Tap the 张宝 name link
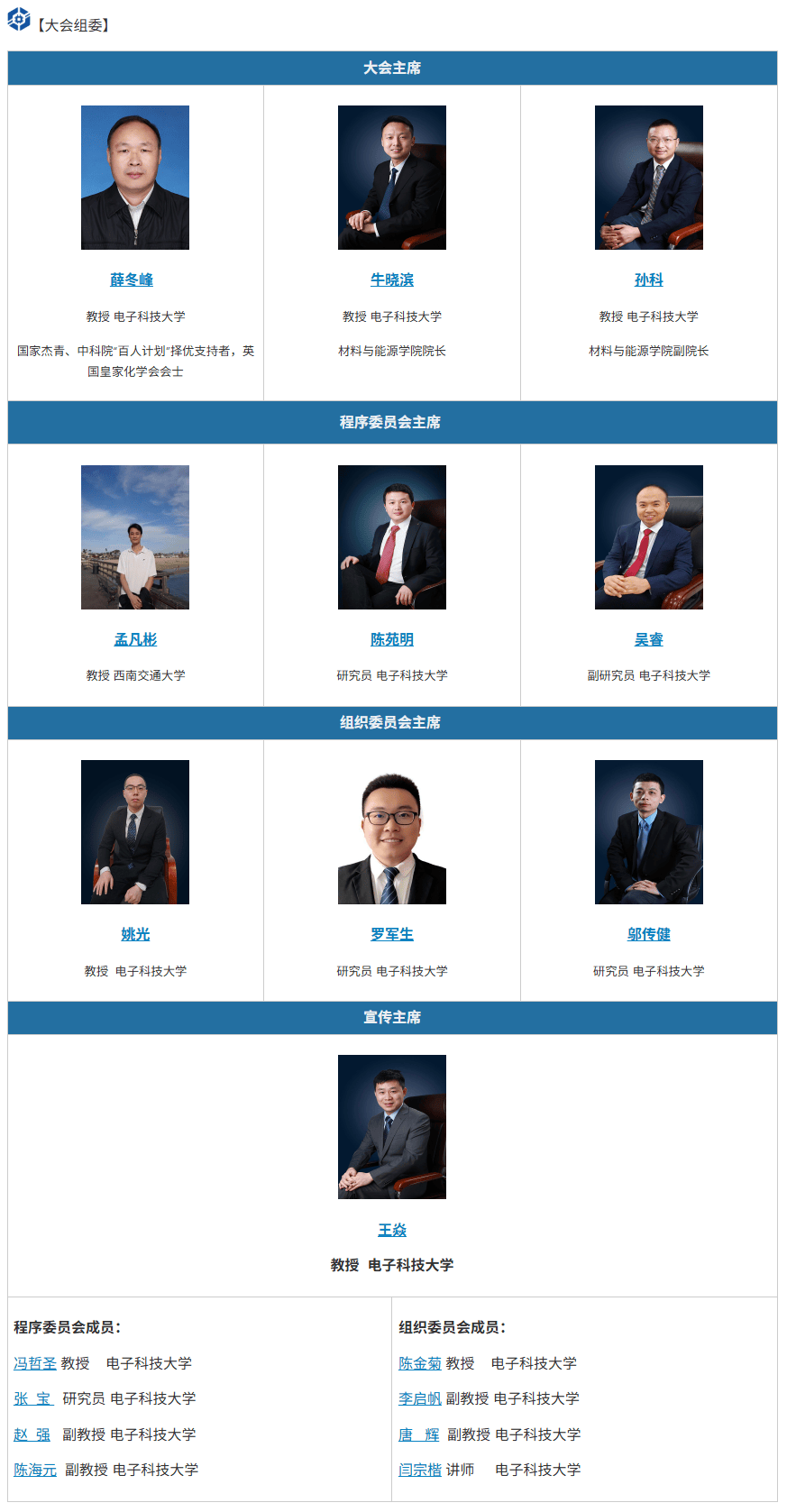This screenshot has height=1512, width=787. pos(33,1399)
